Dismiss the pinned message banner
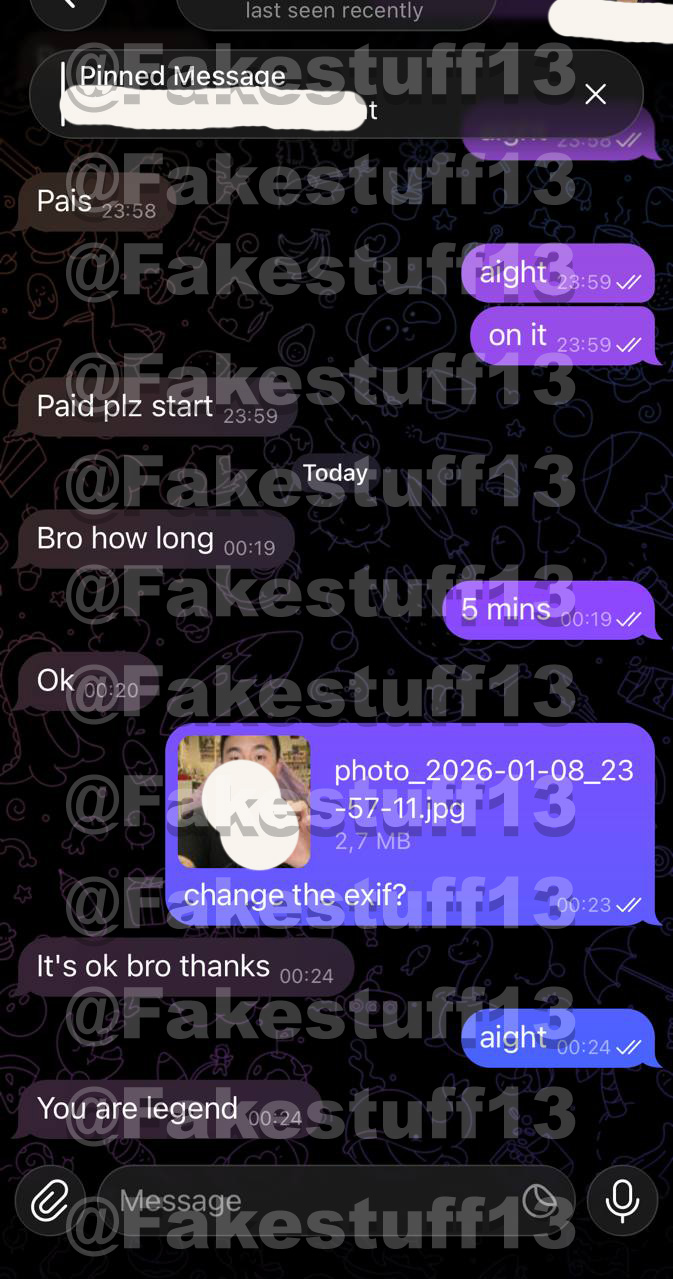This screenshot has height=1279, width=673. (595, 94)
